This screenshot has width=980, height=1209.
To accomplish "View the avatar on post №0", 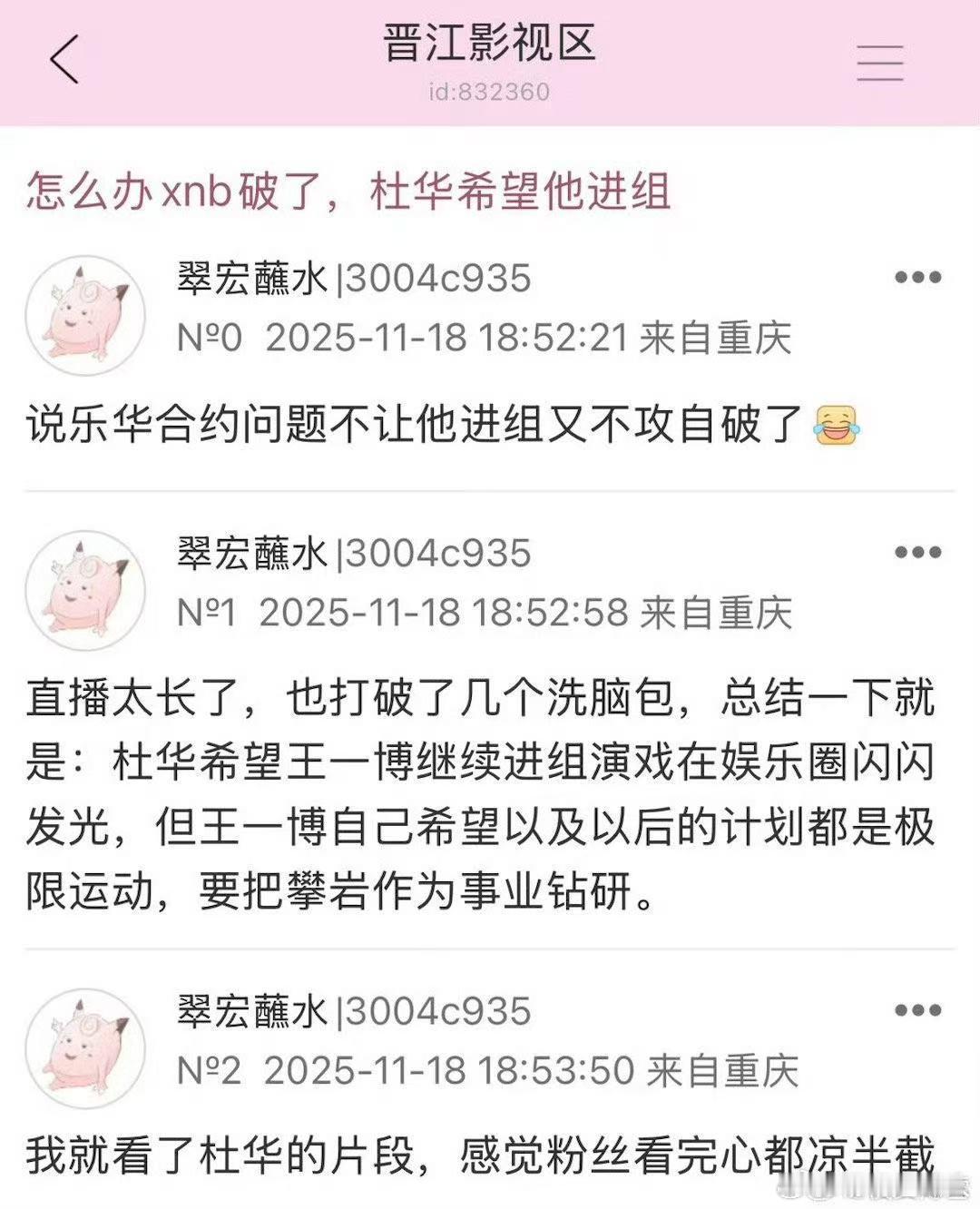I will pyautogui.click(x=86, y=313).
